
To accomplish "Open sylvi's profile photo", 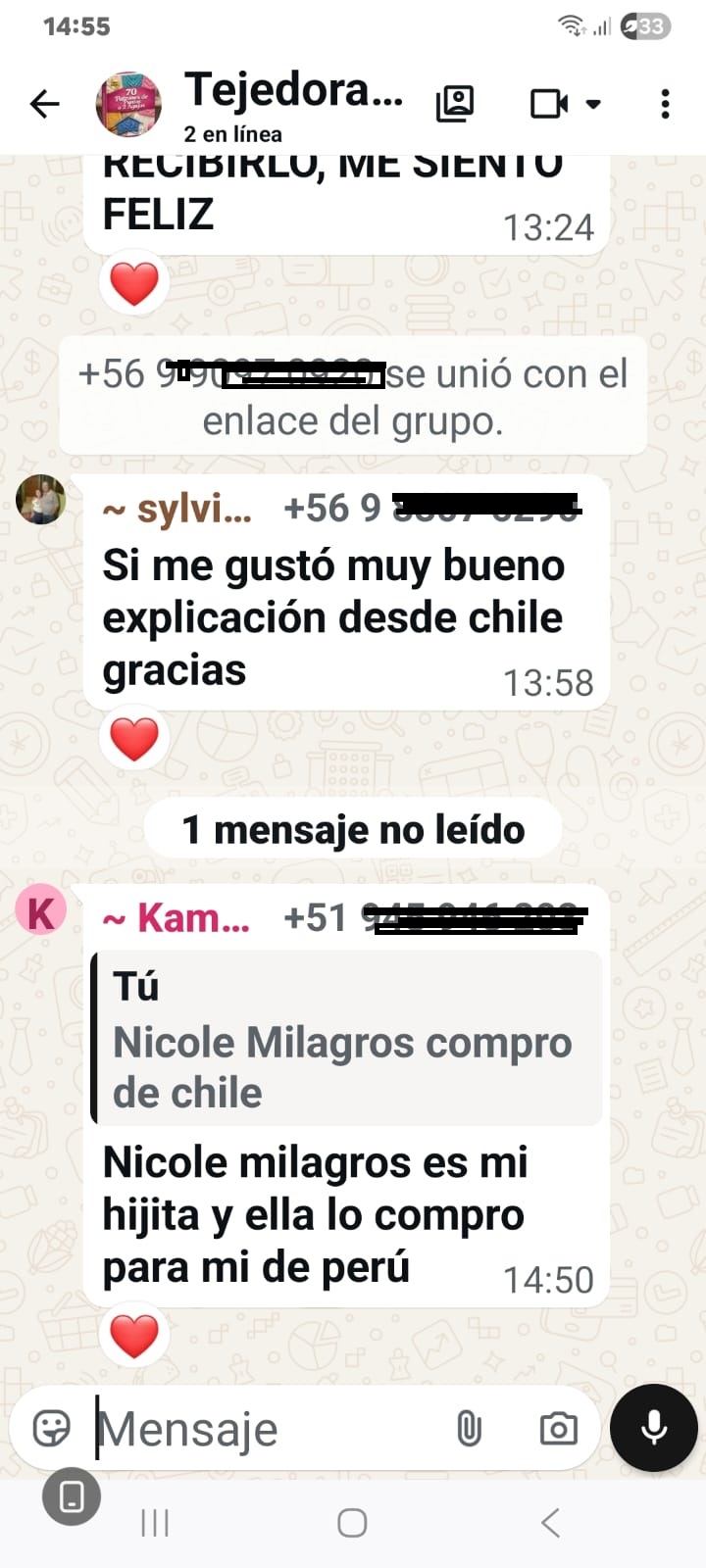I will tap(41, 499).
